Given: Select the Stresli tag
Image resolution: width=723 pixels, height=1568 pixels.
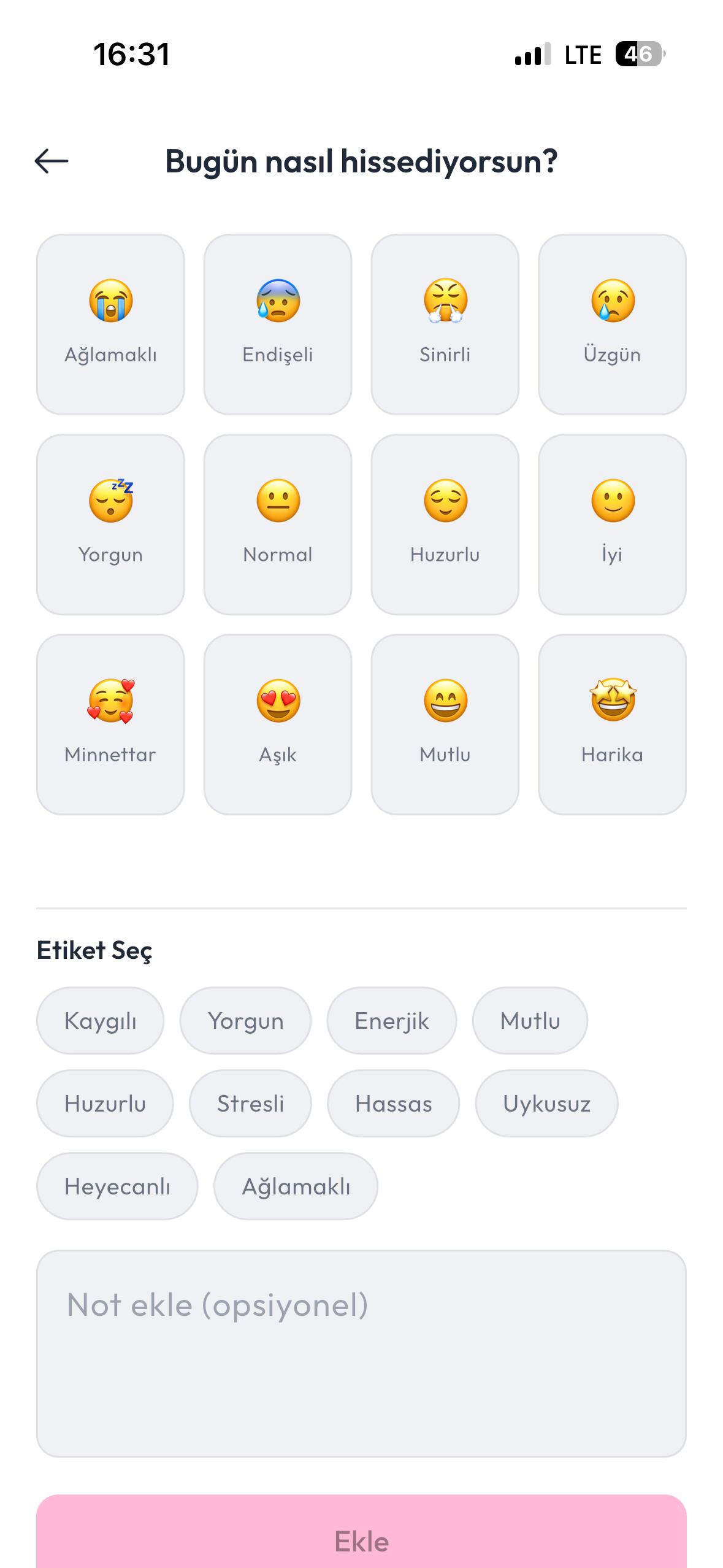Looking at the screenshot, I should 250,1104.
